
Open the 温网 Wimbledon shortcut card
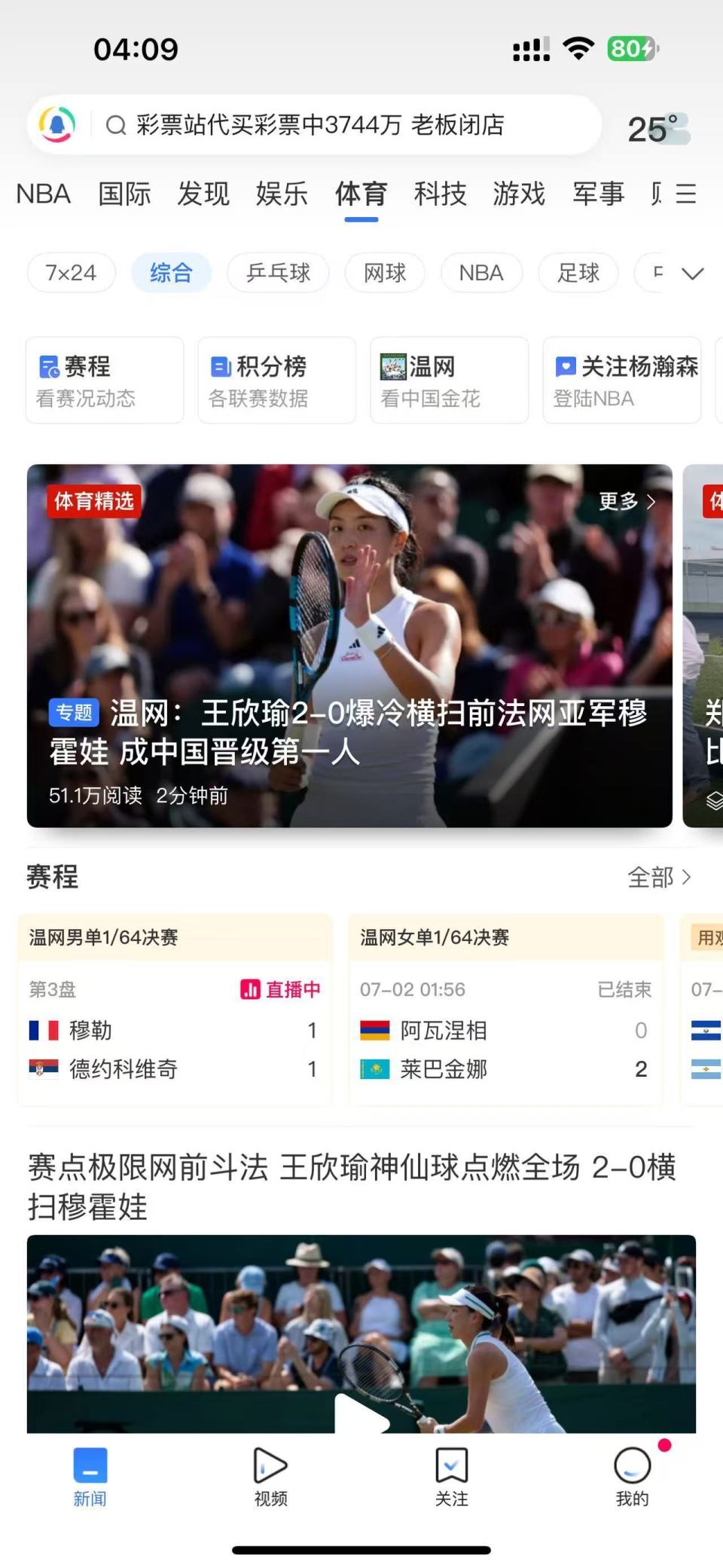pyautogui.click(x=450, y=380)
